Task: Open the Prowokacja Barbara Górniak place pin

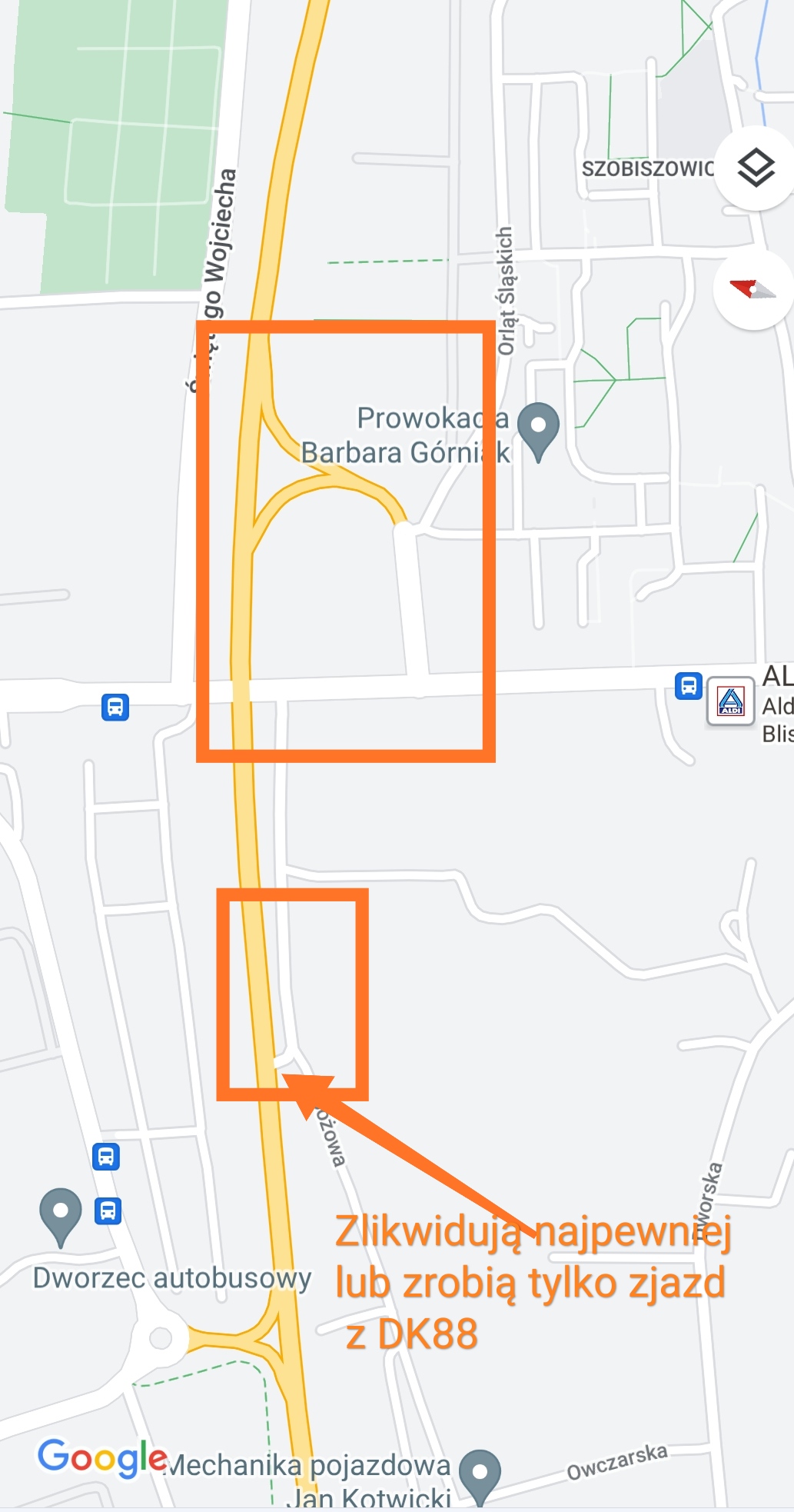Action: coord(538,429)
